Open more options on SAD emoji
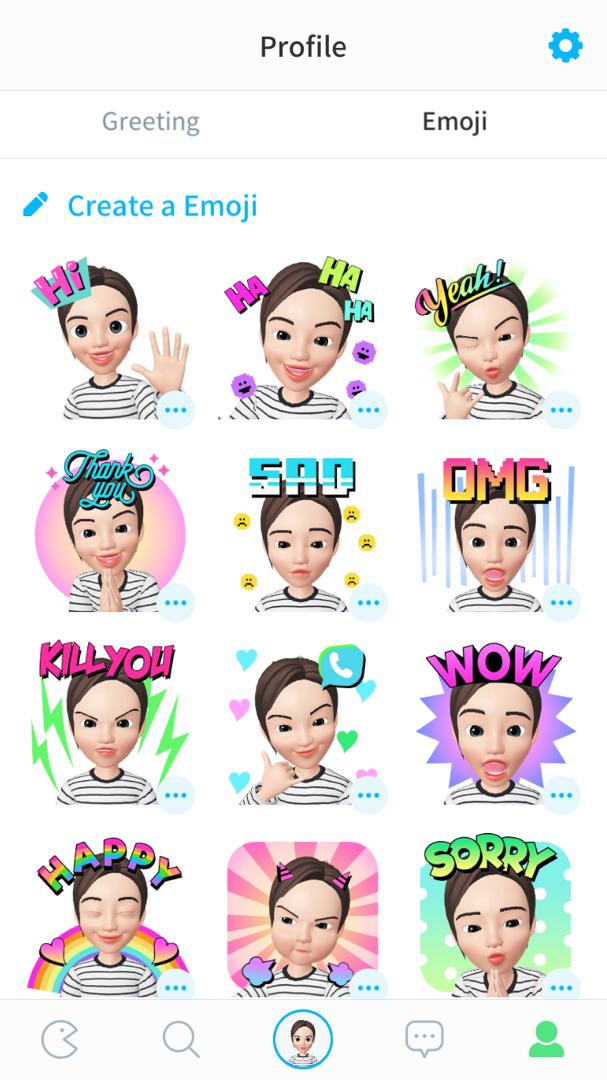 tap(368, 603)
